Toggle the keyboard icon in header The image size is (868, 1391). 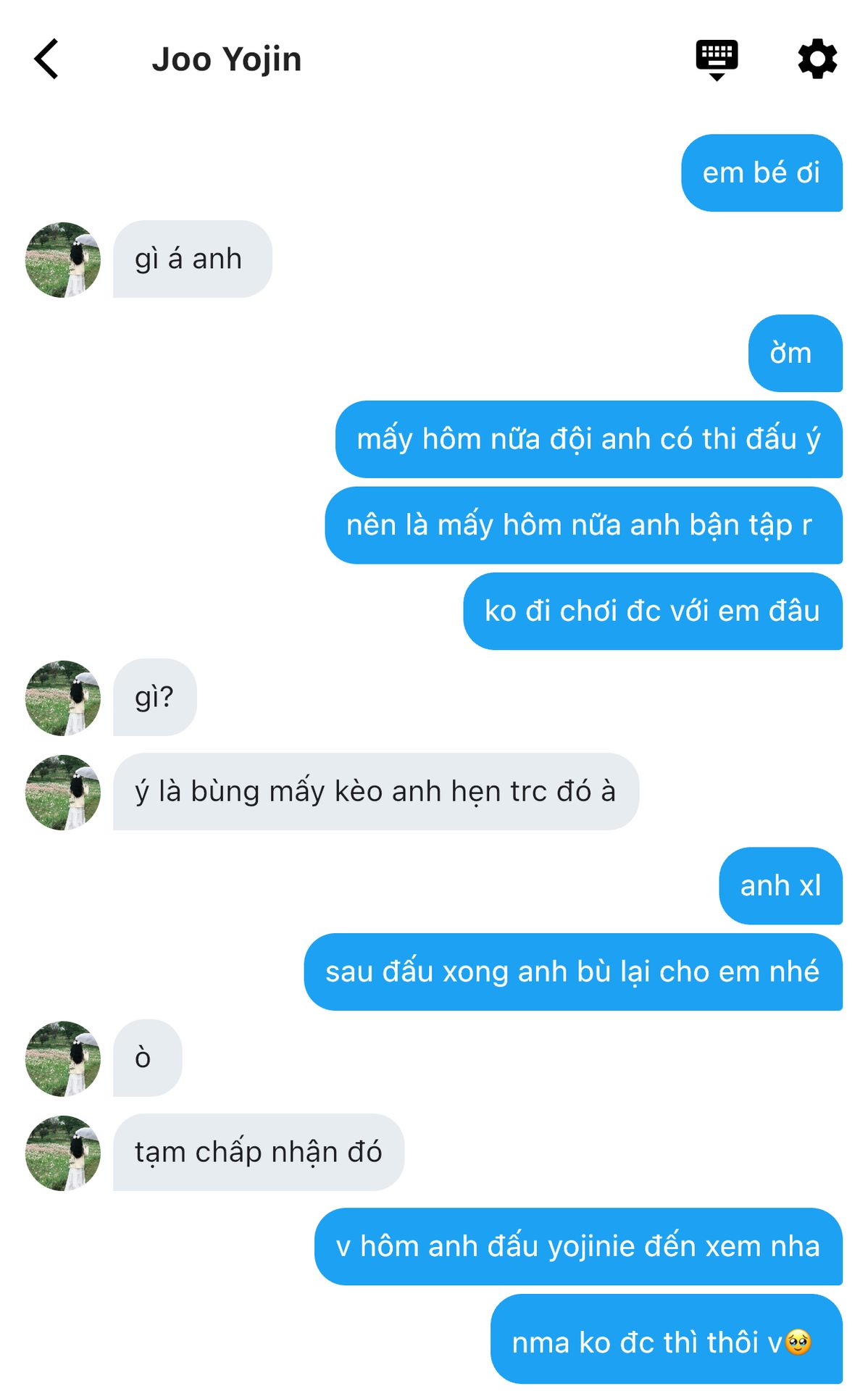(716, 59)
